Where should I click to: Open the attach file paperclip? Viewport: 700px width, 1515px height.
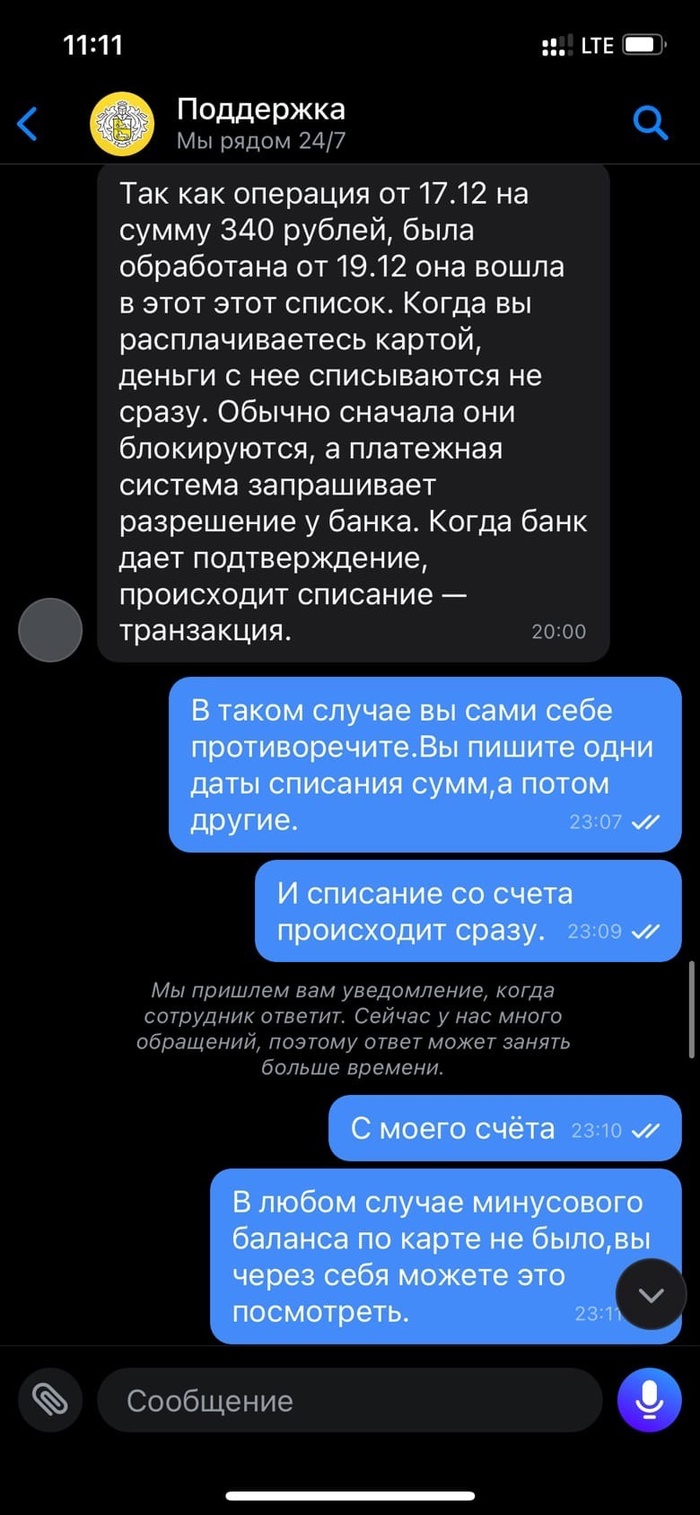click(x=49, y=1400)
